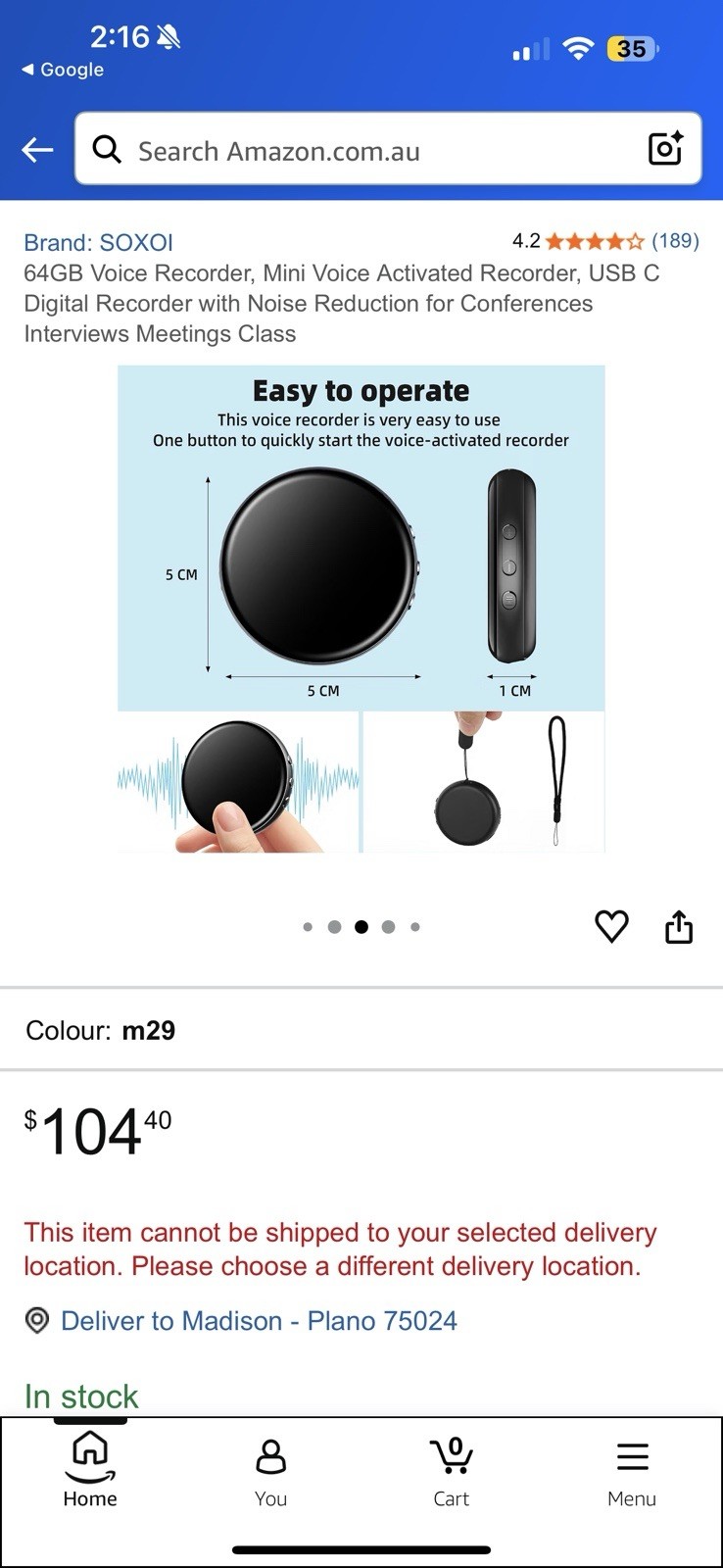The width and height of the screenshot is (723, 1568).
Task: Open the Brand: SOXOI link
Action: click(x=98, y=242)
